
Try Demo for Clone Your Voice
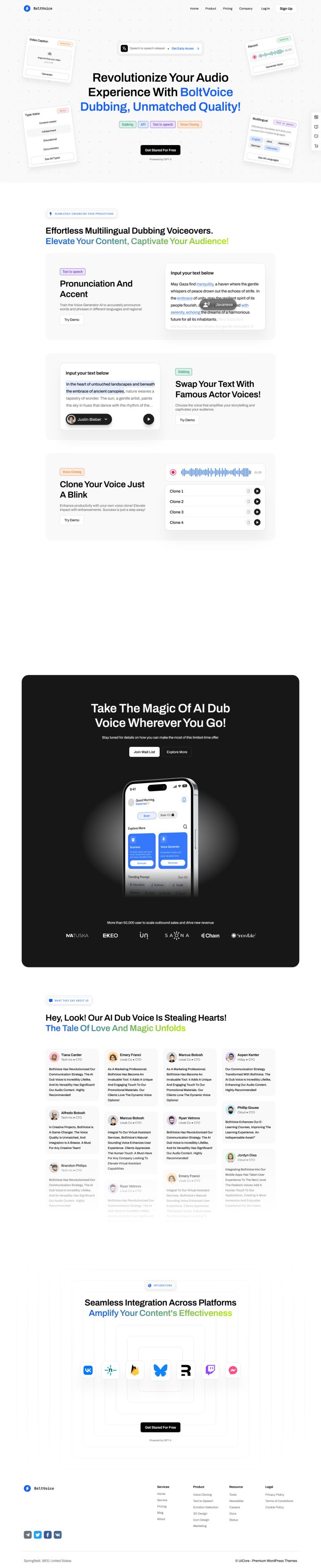pos(72,520)
